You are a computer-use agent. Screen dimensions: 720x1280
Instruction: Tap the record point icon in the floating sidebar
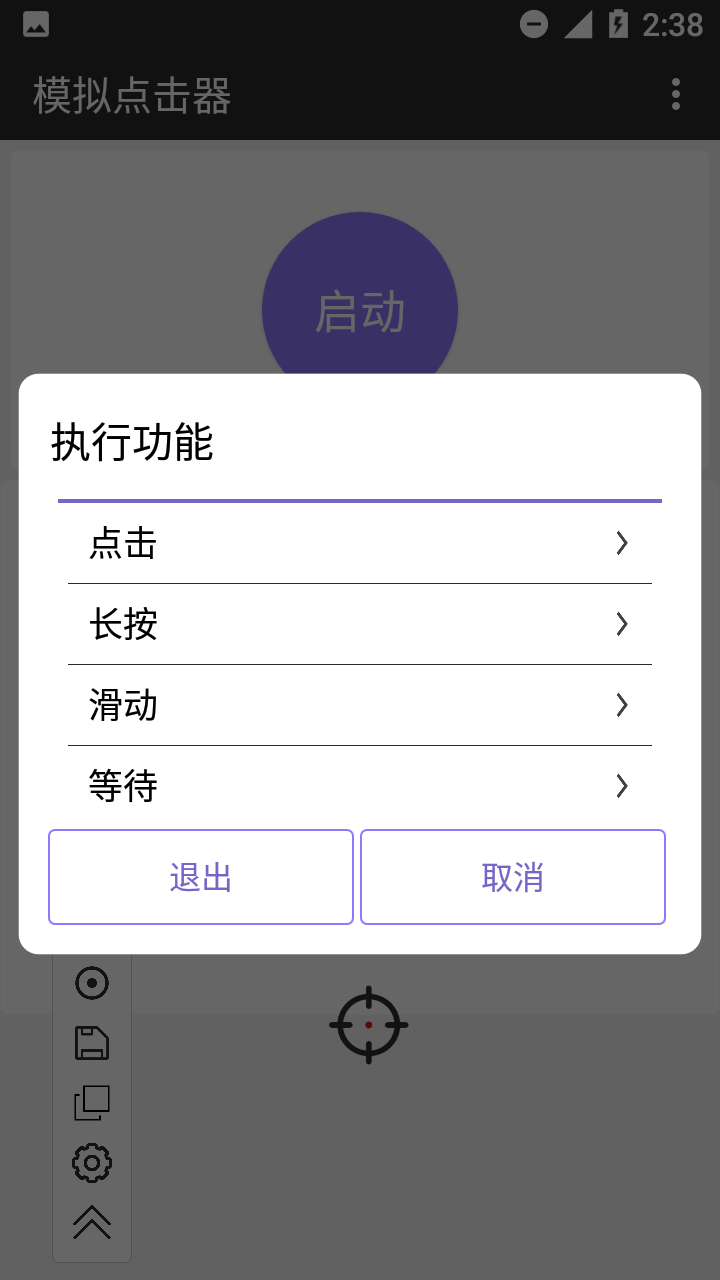92,983
